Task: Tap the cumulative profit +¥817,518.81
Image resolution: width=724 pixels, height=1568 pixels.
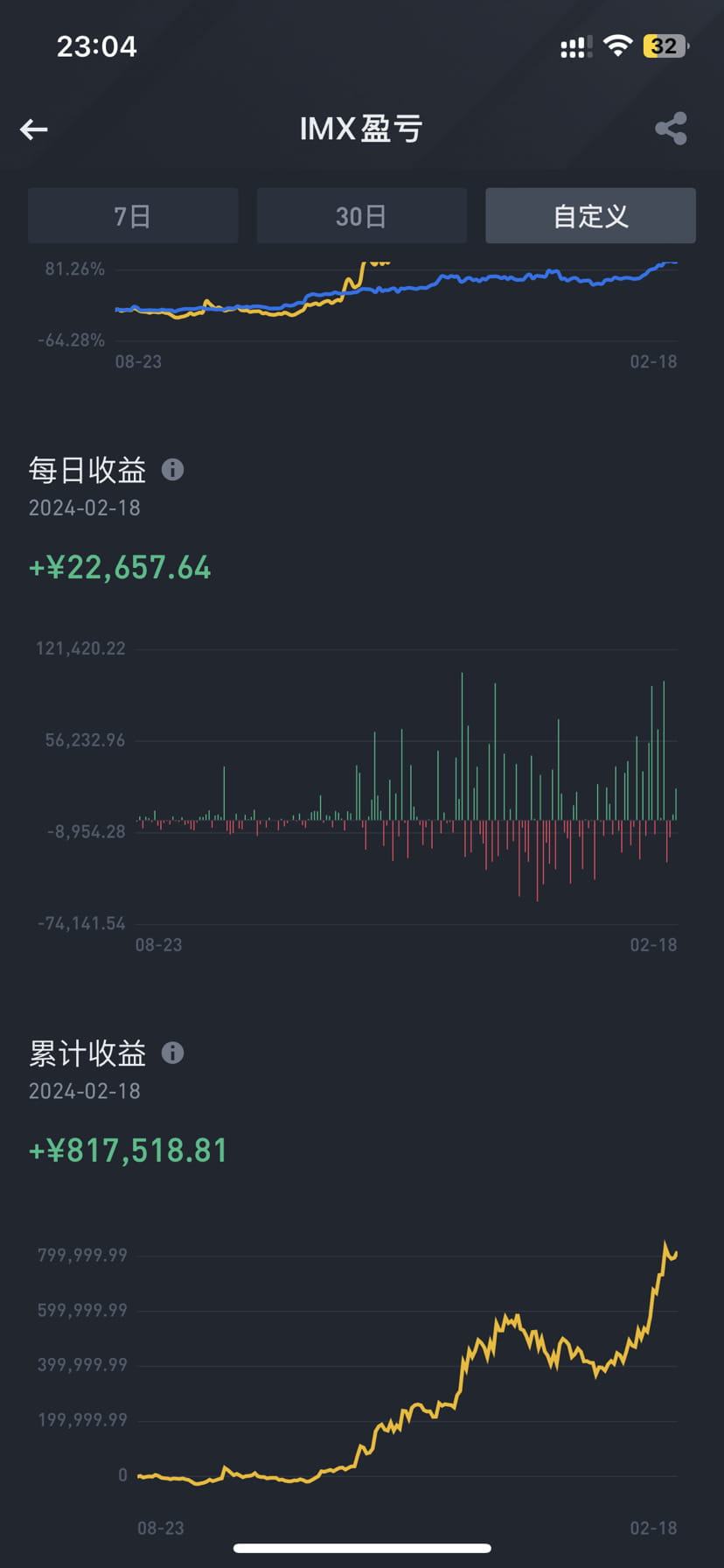Action: tap(127, 1150)
